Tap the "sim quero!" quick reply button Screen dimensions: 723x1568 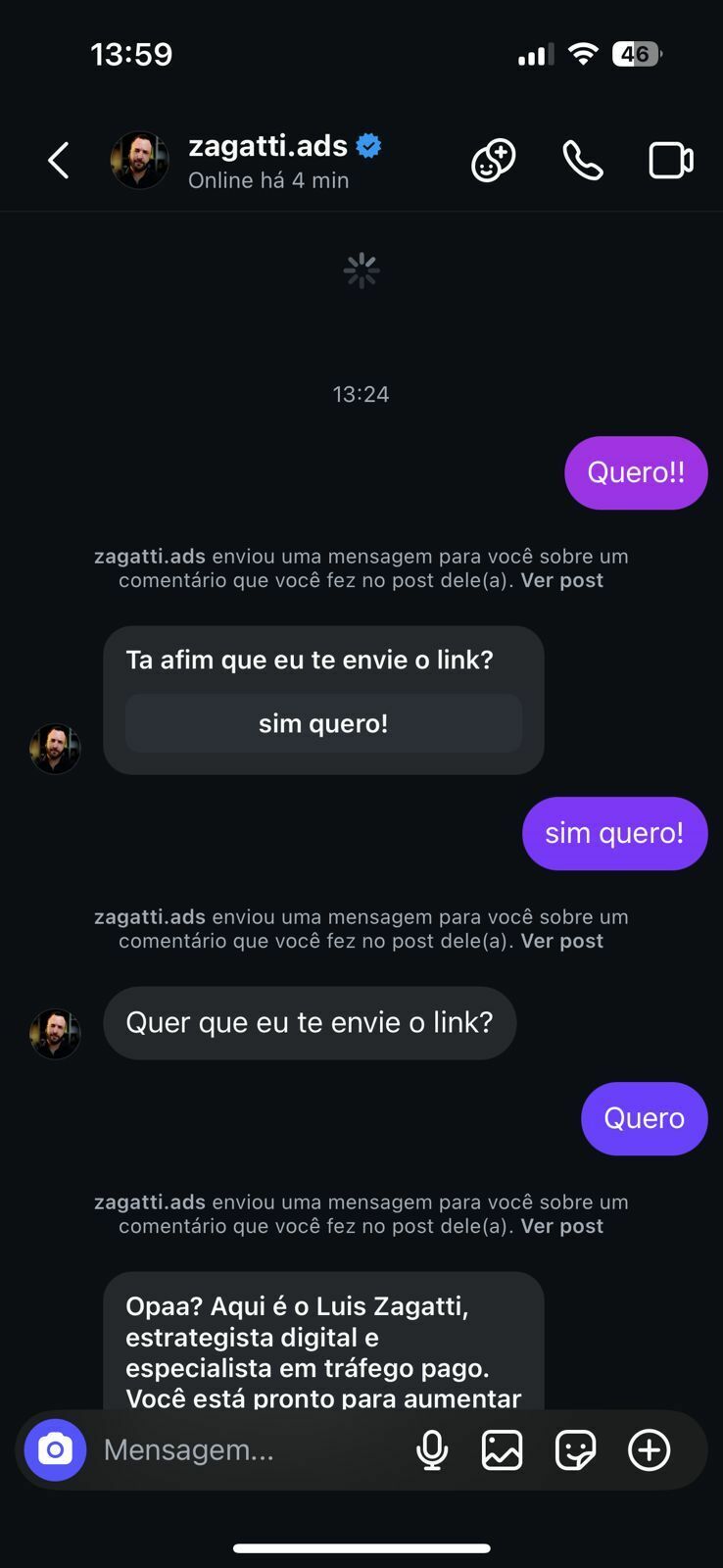click(323, 723)
